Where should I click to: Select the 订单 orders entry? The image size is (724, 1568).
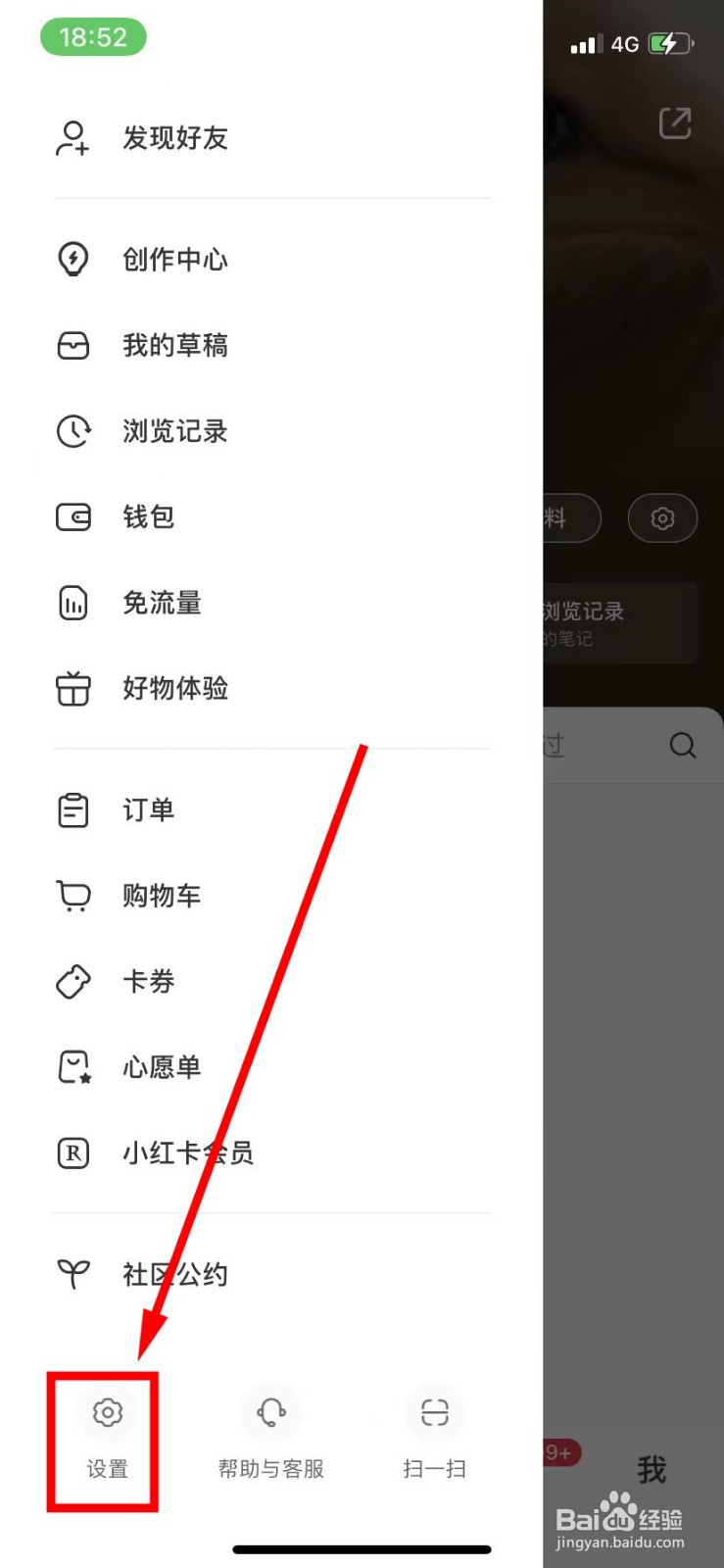73,809
